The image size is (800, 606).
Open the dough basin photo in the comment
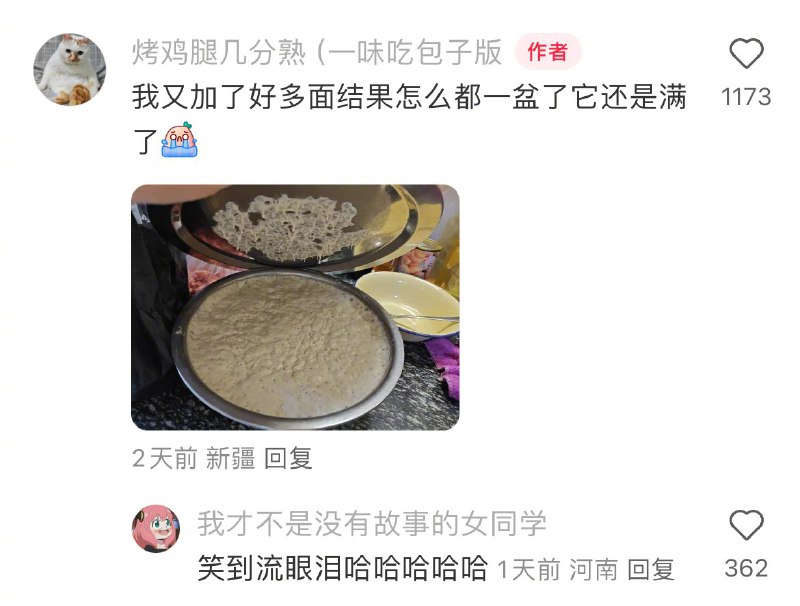point(295,307)
